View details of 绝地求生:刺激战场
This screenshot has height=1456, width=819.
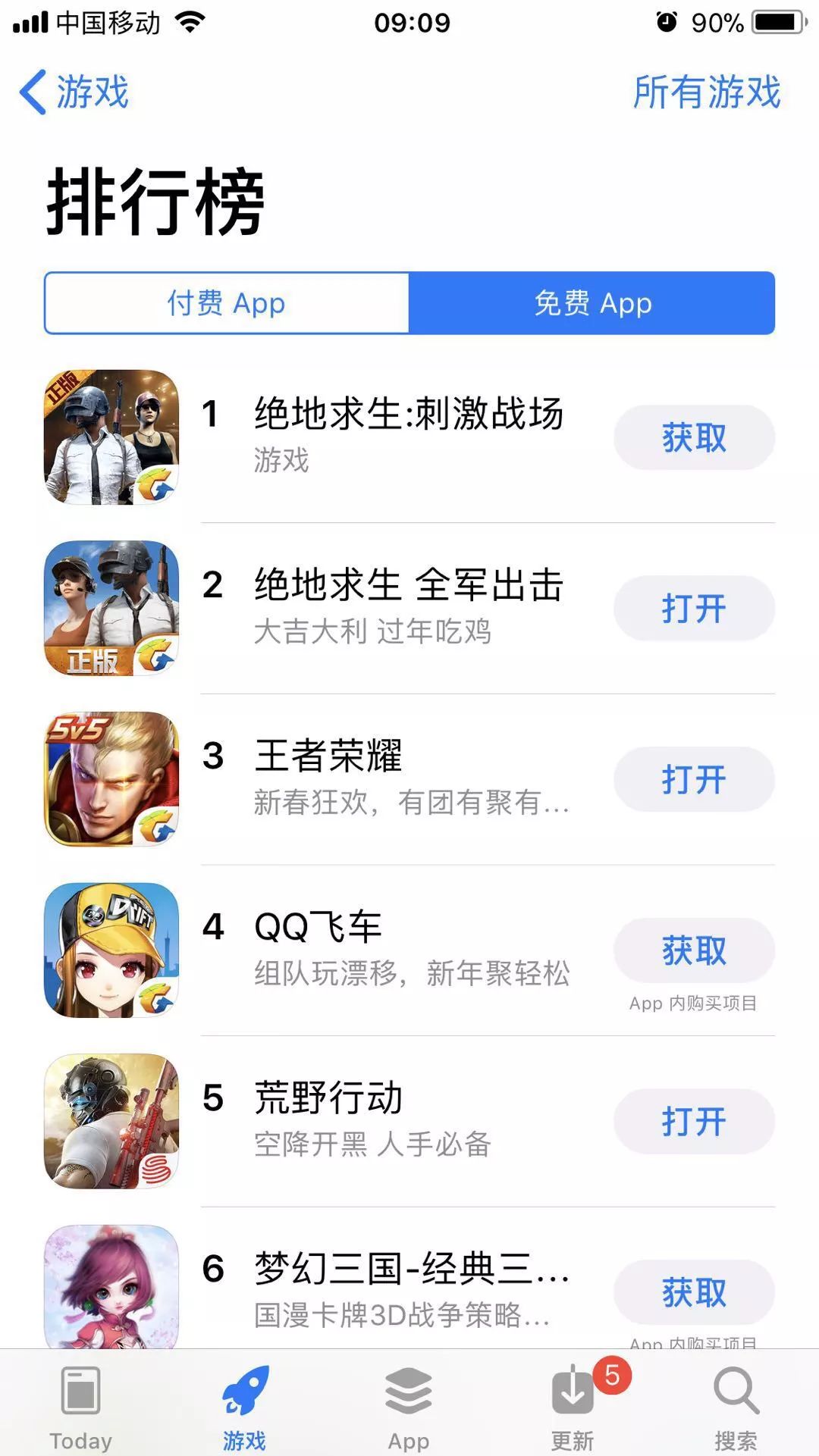point(408,415)
